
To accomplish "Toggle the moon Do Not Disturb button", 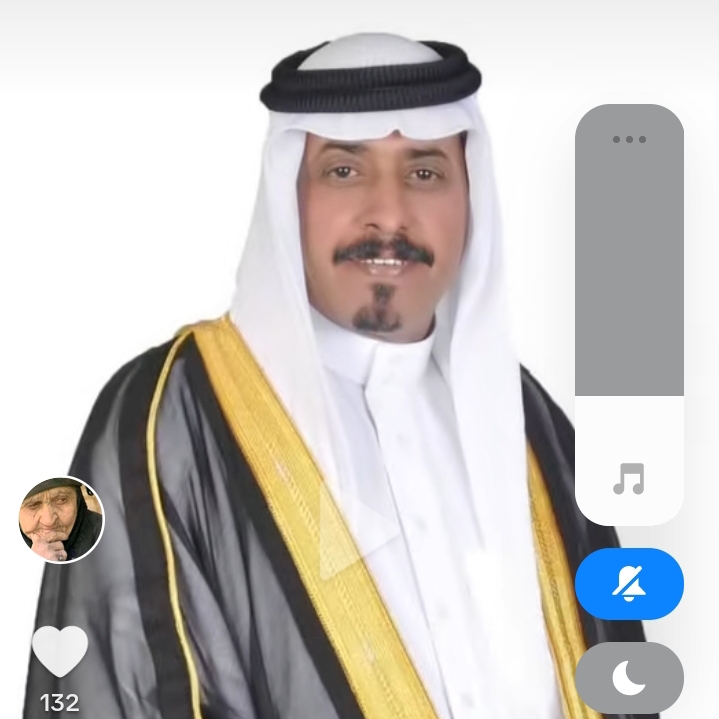I will (x=629, y=679).
